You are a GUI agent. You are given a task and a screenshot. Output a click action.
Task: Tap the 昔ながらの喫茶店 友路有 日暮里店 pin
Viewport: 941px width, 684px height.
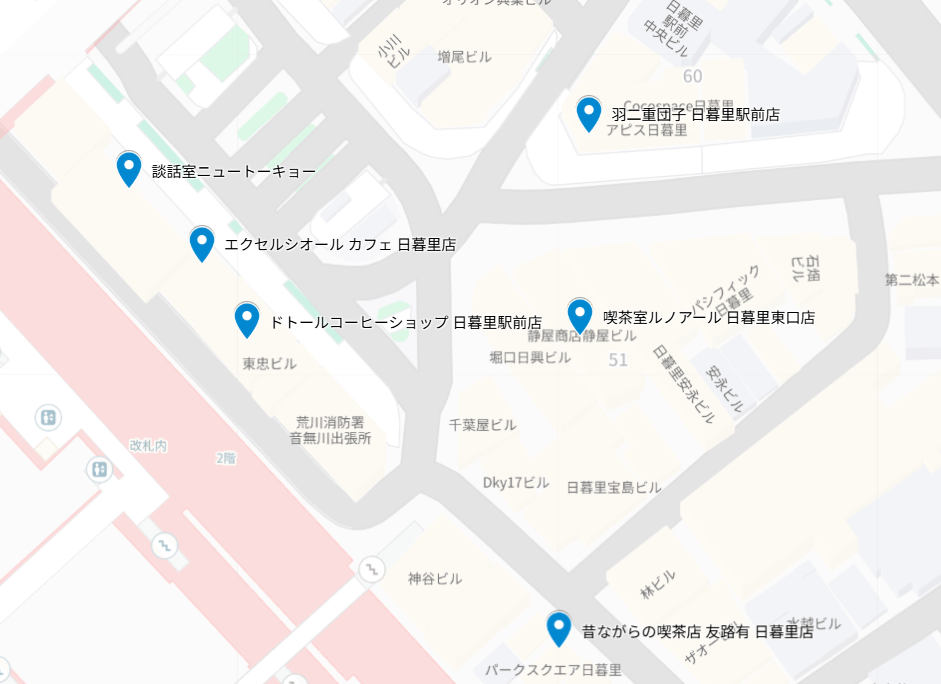point(559,627)
